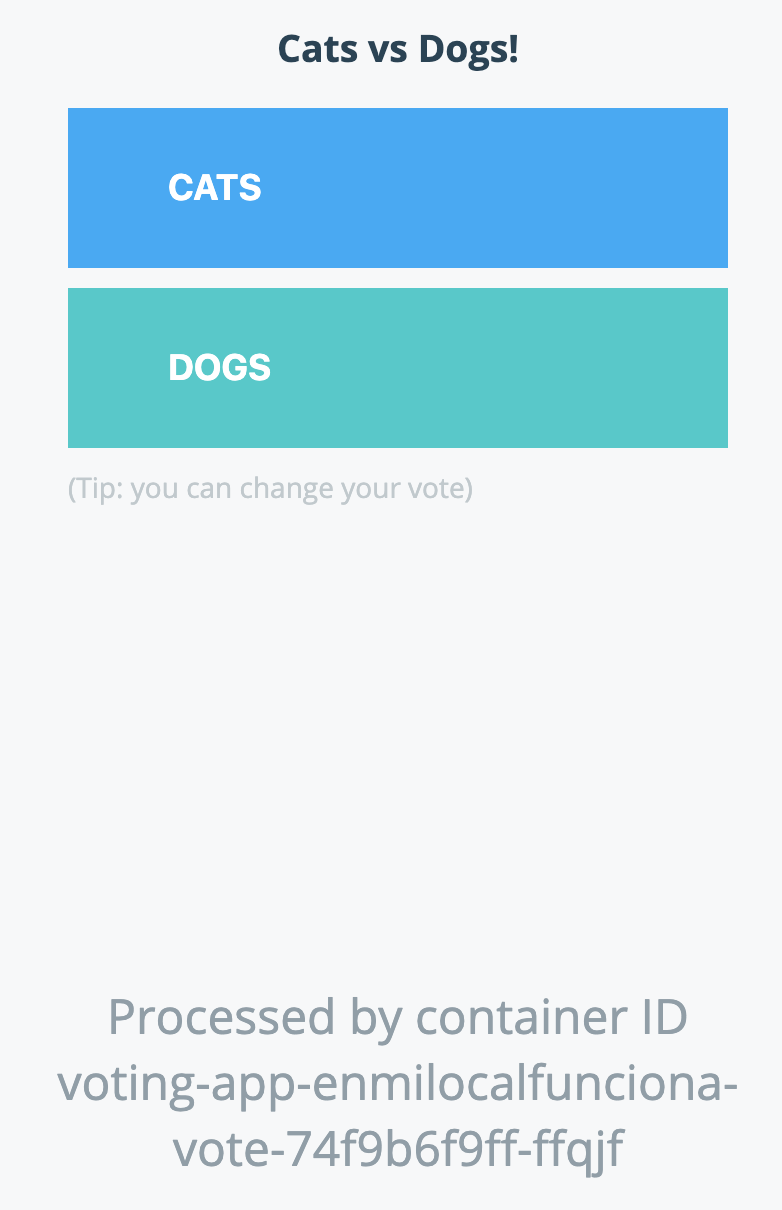
Task: Cast a vote for DOGS
Action: (397, 368)
